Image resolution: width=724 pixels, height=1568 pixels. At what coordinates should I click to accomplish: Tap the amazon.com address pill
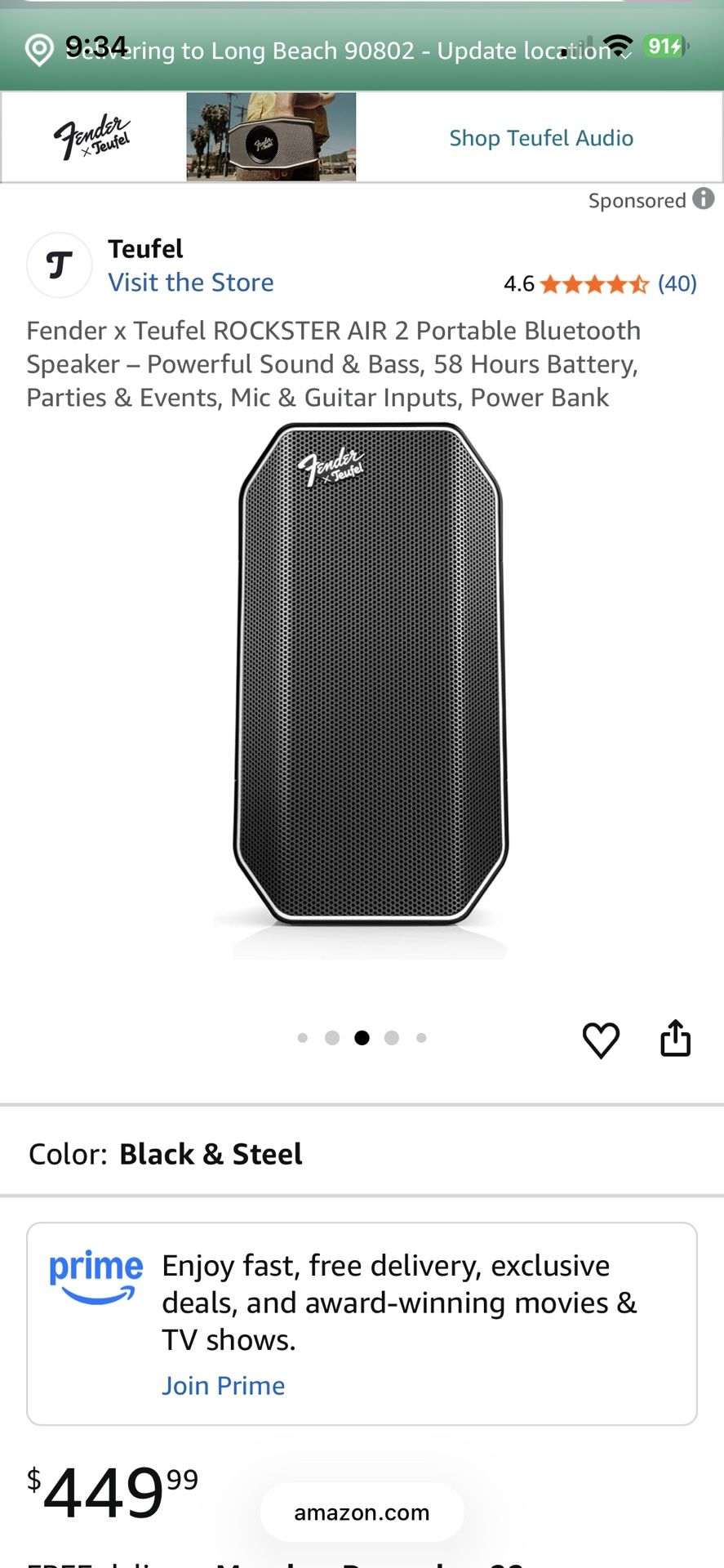(x=362, y=1512)
